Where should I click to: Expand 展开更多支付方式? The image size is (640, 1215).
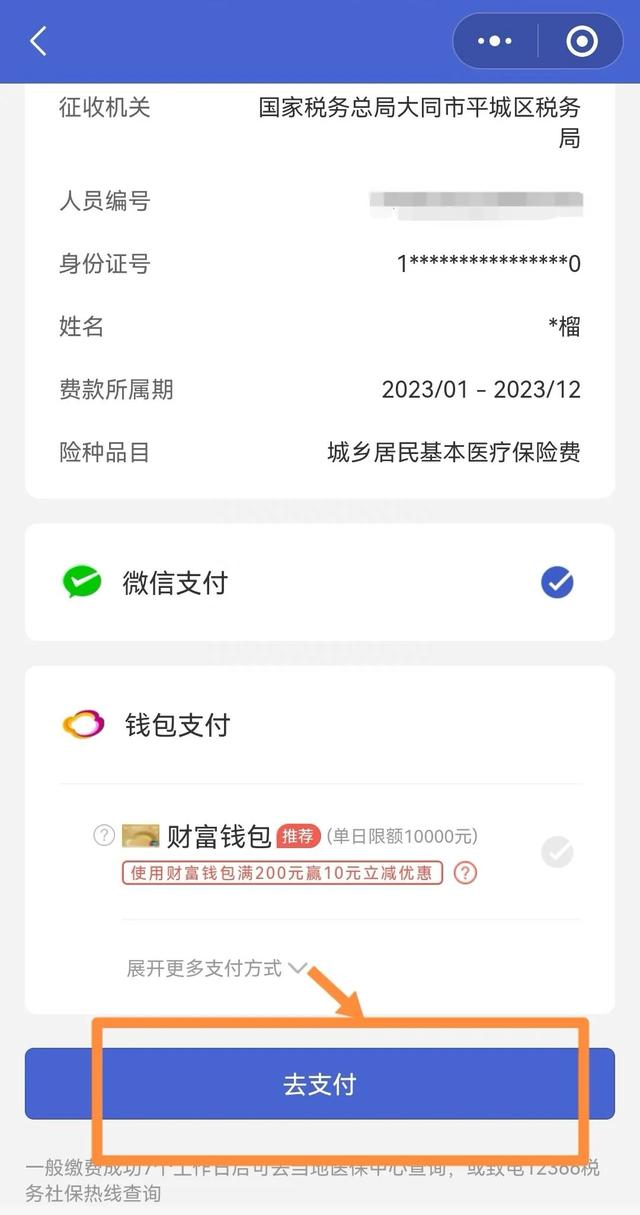pyautogui.click(x=215, y=968)
